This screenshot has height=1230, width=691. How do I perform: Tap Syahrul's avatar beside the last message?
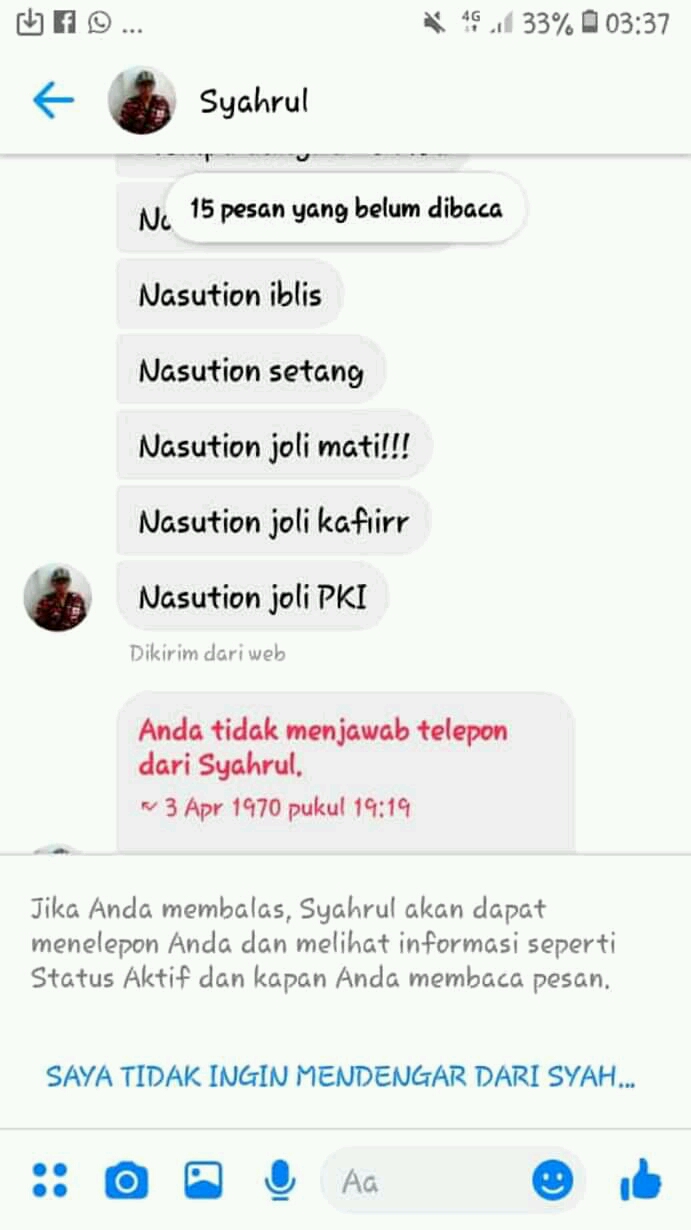[58, 597]
